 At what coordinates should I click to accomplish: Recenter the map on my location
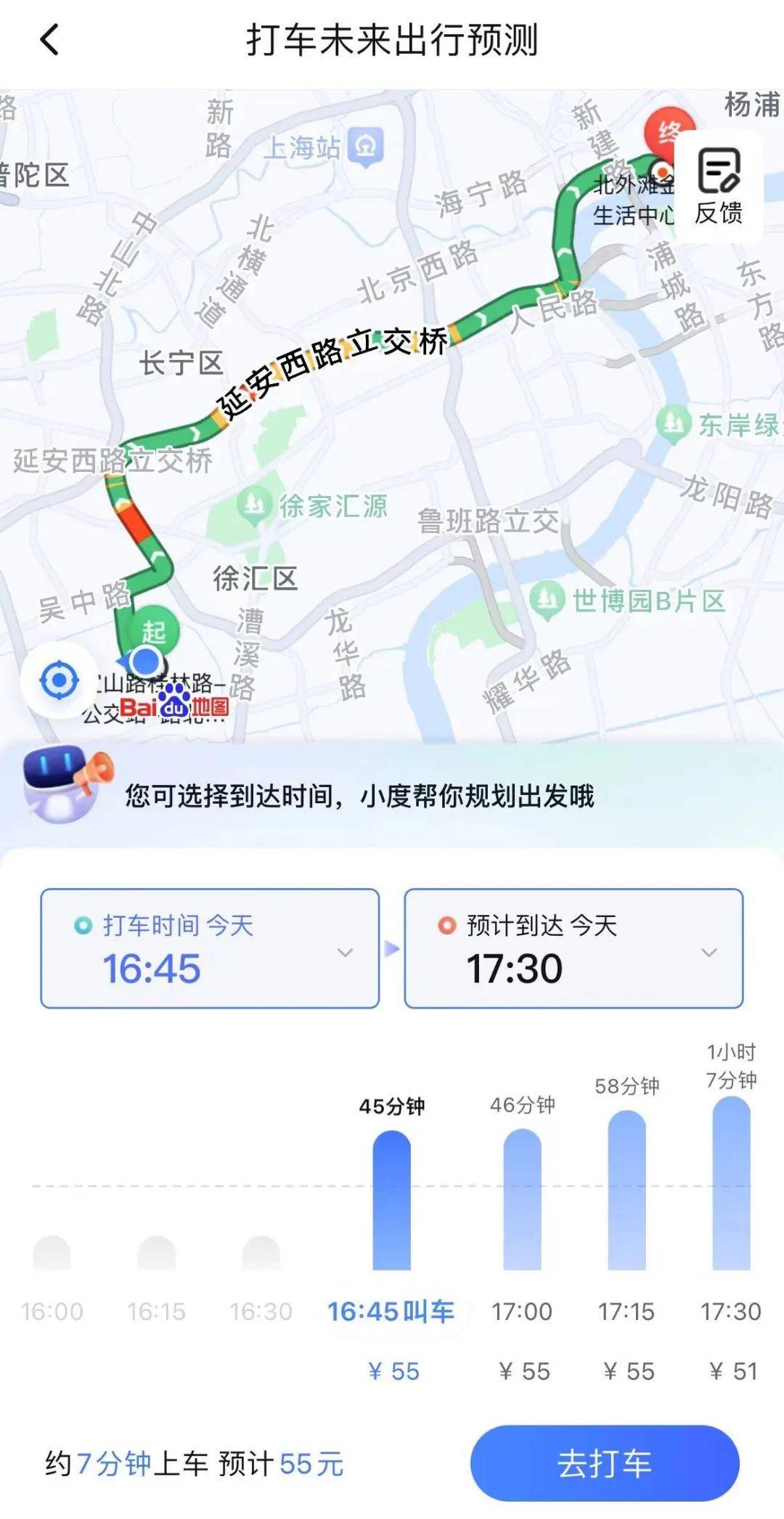[x=59, y=680]
